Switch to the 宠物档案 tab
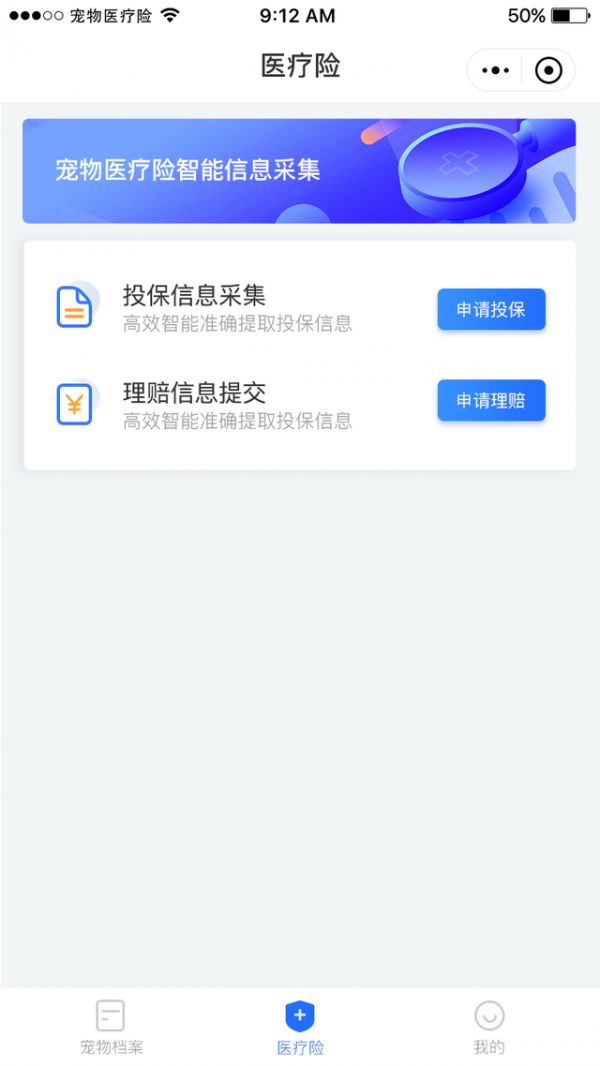Image resolution: width=600 pixels, height=1066 pixels. [111, 1027]
